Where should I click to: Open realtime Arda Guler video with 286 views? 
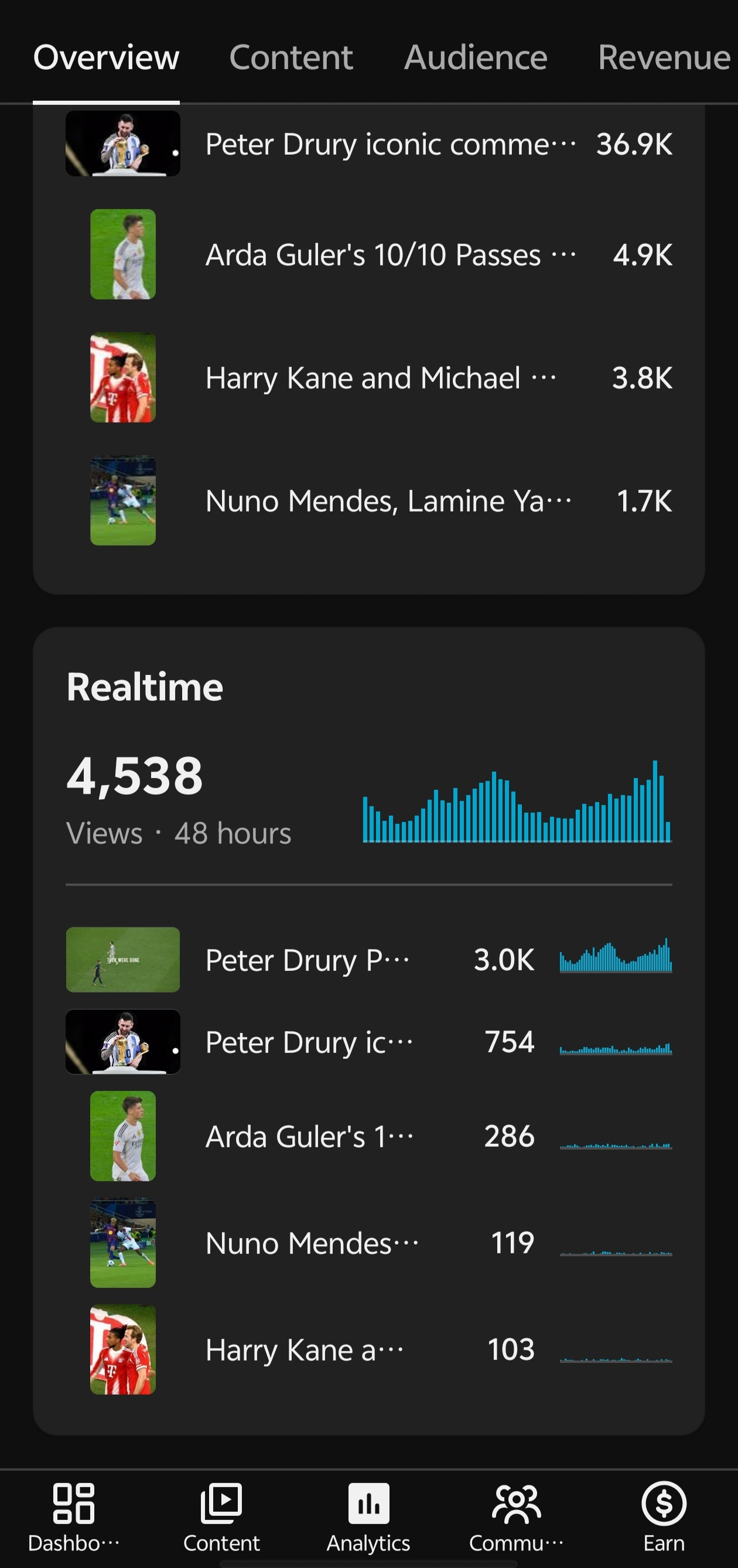point(368,1136)
